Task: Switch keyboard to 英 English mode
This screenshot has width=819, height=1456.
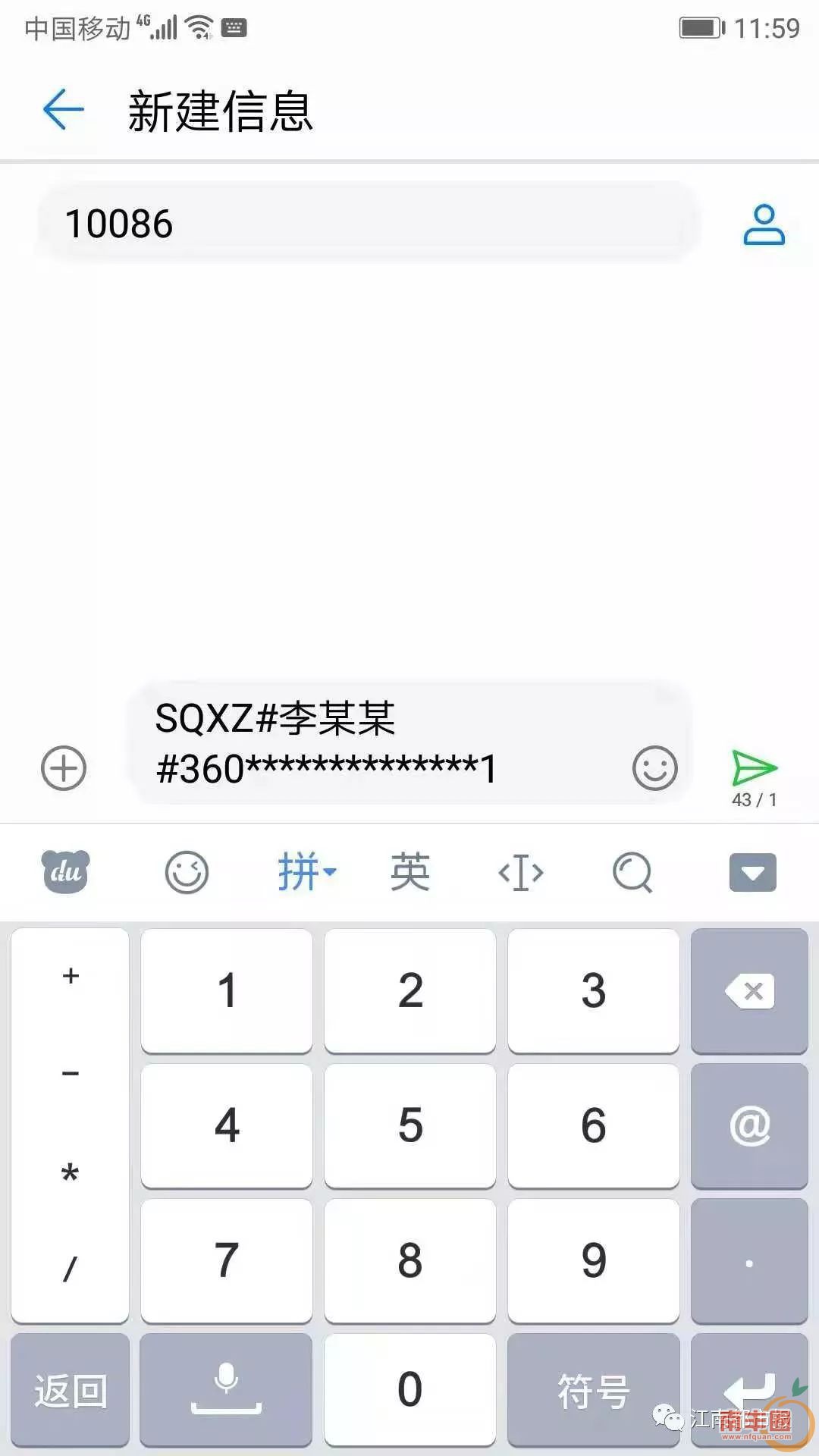Action: click(x=409, y=872)
